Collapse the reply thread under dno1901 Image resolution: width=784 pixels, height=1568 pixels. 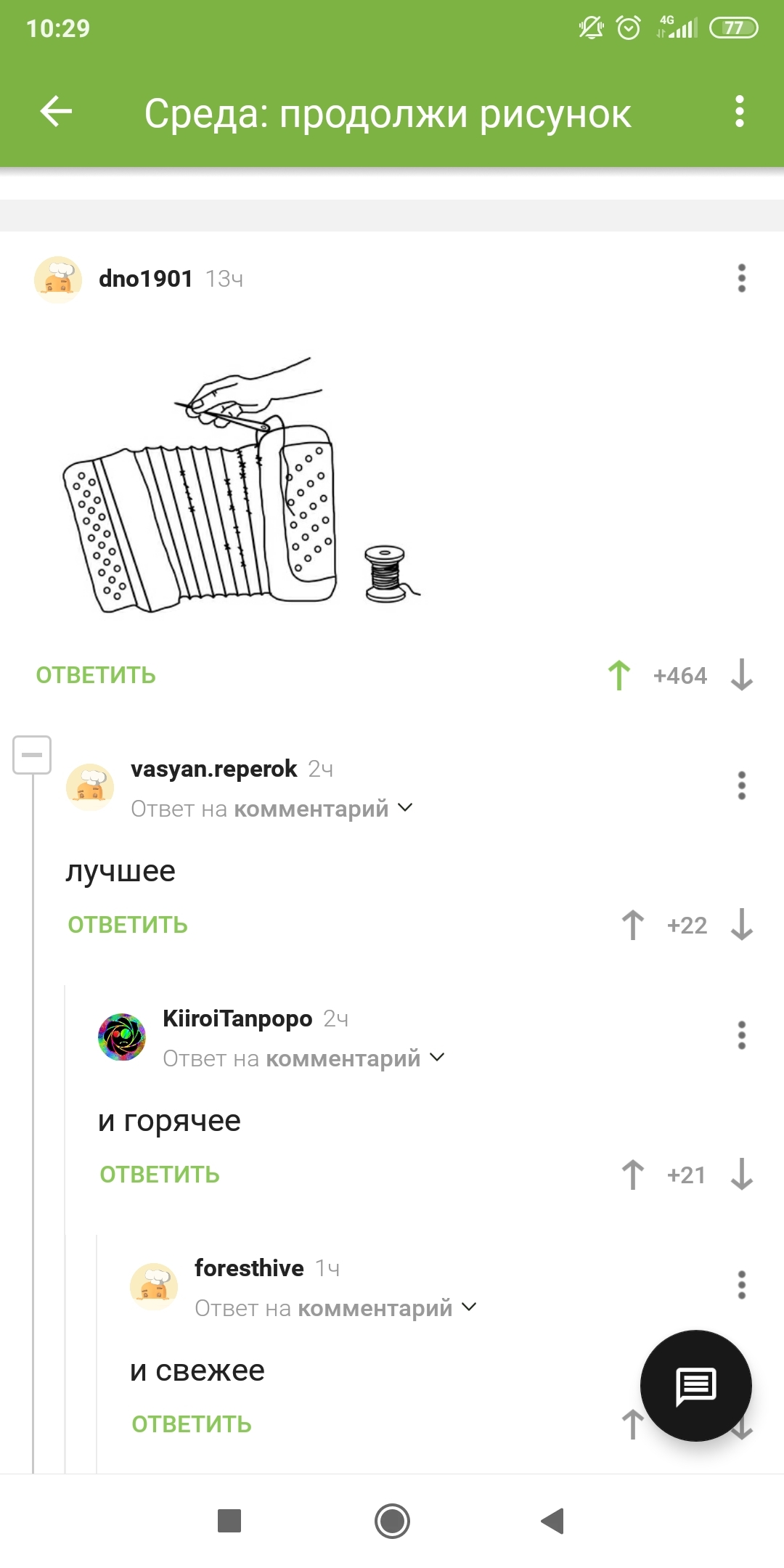click(32, 755)
